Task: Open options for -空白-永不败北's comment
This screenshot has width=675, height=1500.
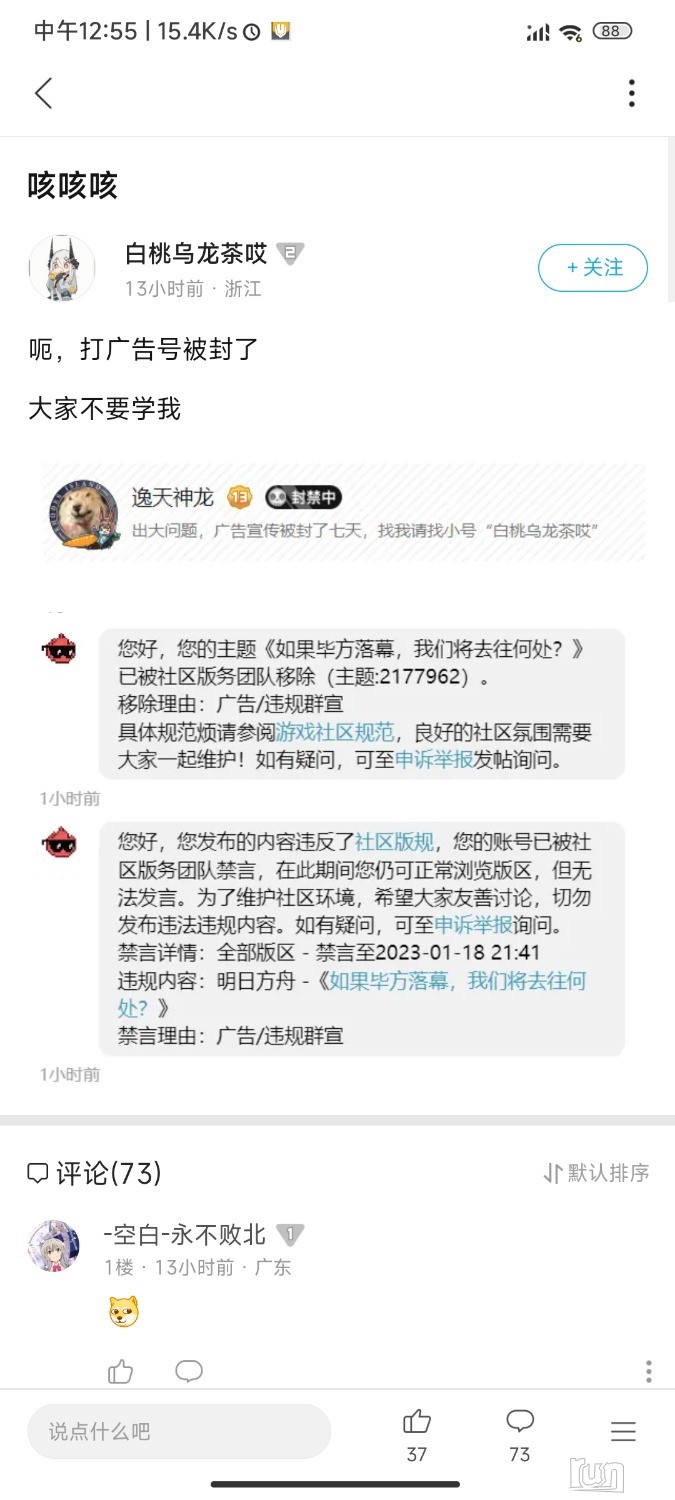Action: point(648,1371)
